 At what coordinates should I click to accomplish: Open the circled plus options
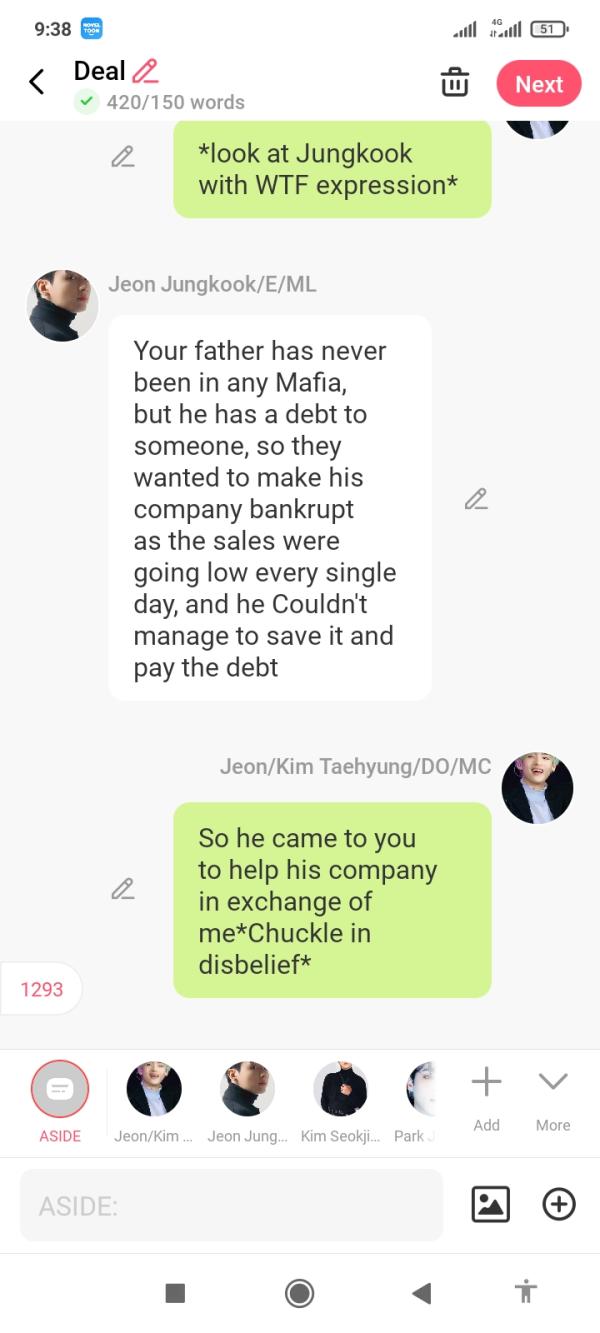[559, 1204]
